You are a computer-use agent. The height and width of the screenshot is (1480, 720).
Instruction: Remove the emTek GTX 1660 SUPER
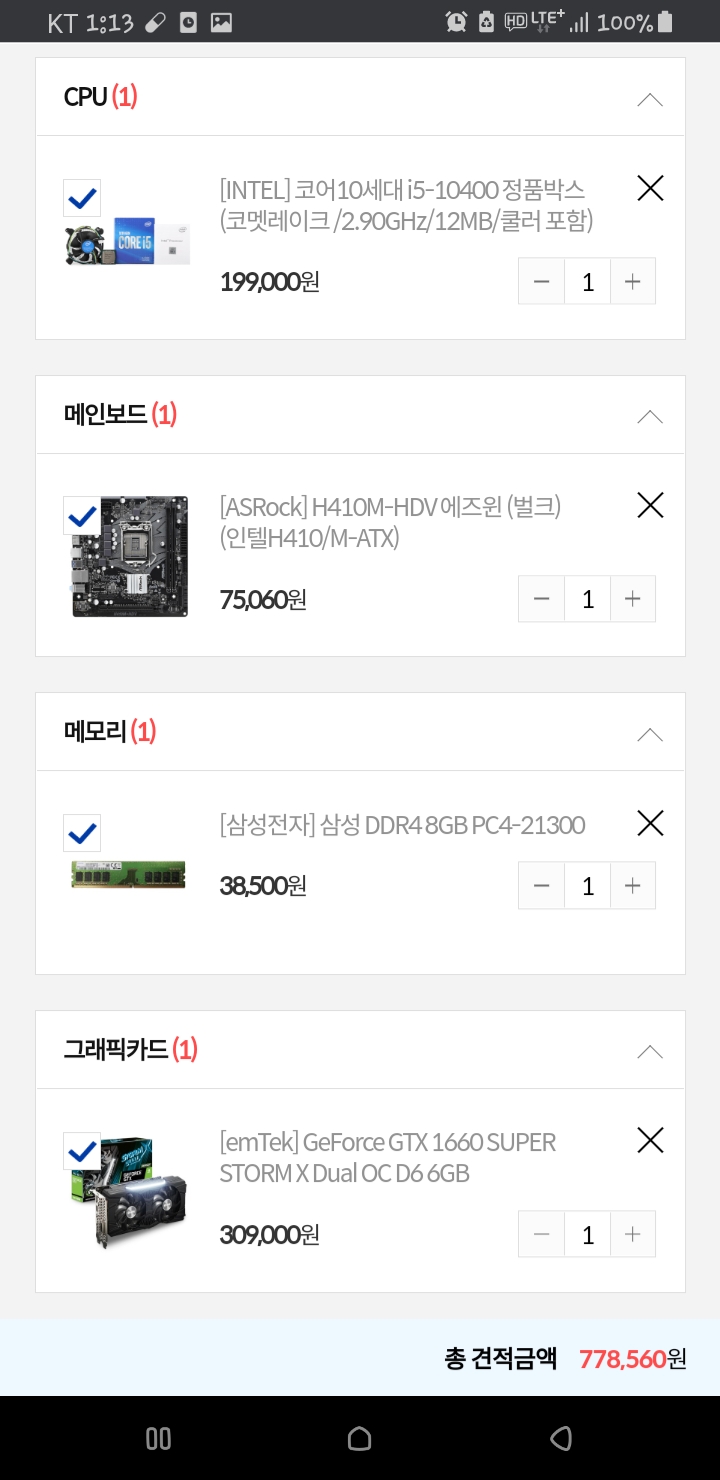click(650, 1140)
